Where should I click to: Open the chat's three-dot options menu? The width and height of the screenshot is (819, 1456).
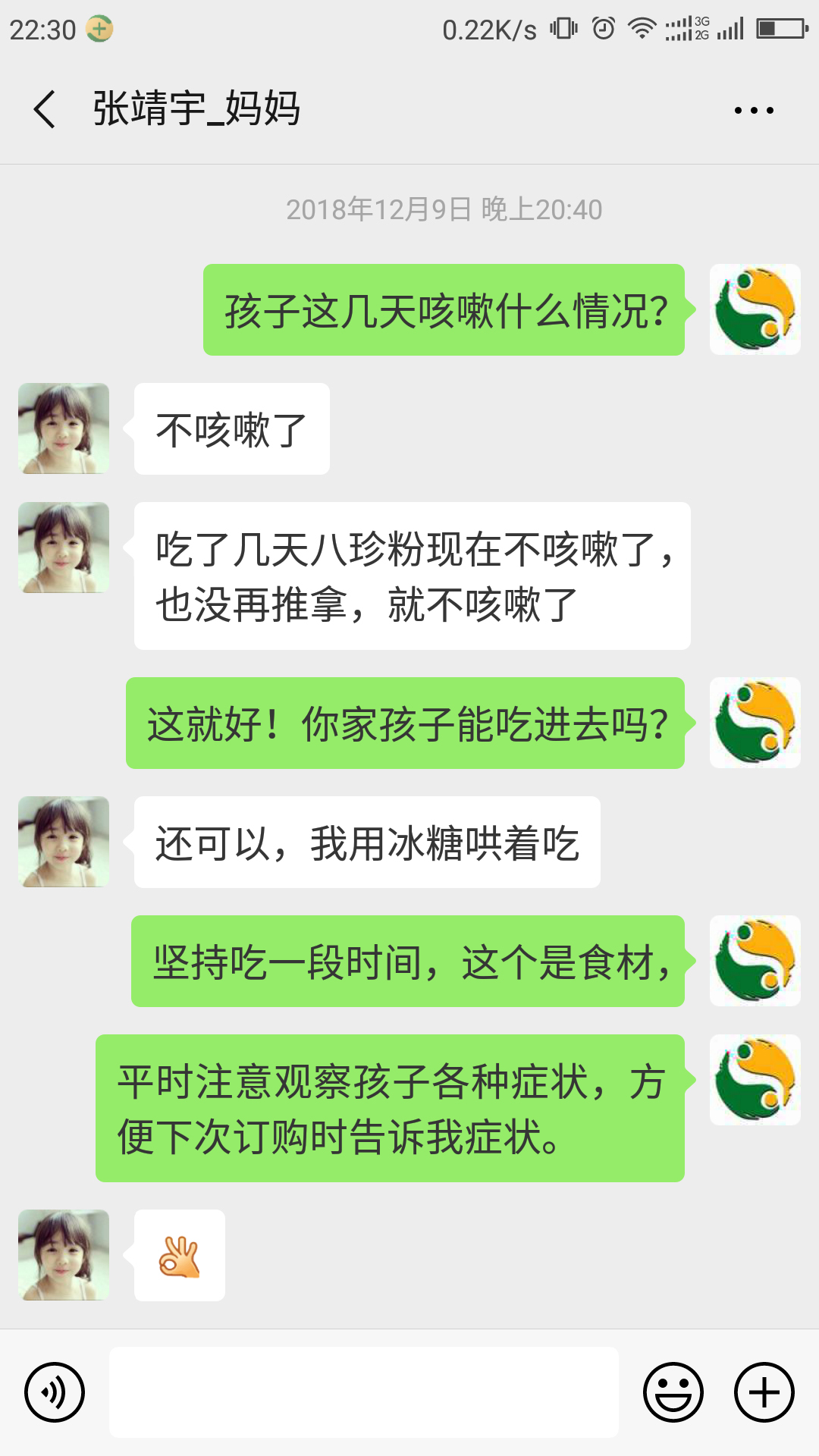pyautogui.click(x=754, y=111)
